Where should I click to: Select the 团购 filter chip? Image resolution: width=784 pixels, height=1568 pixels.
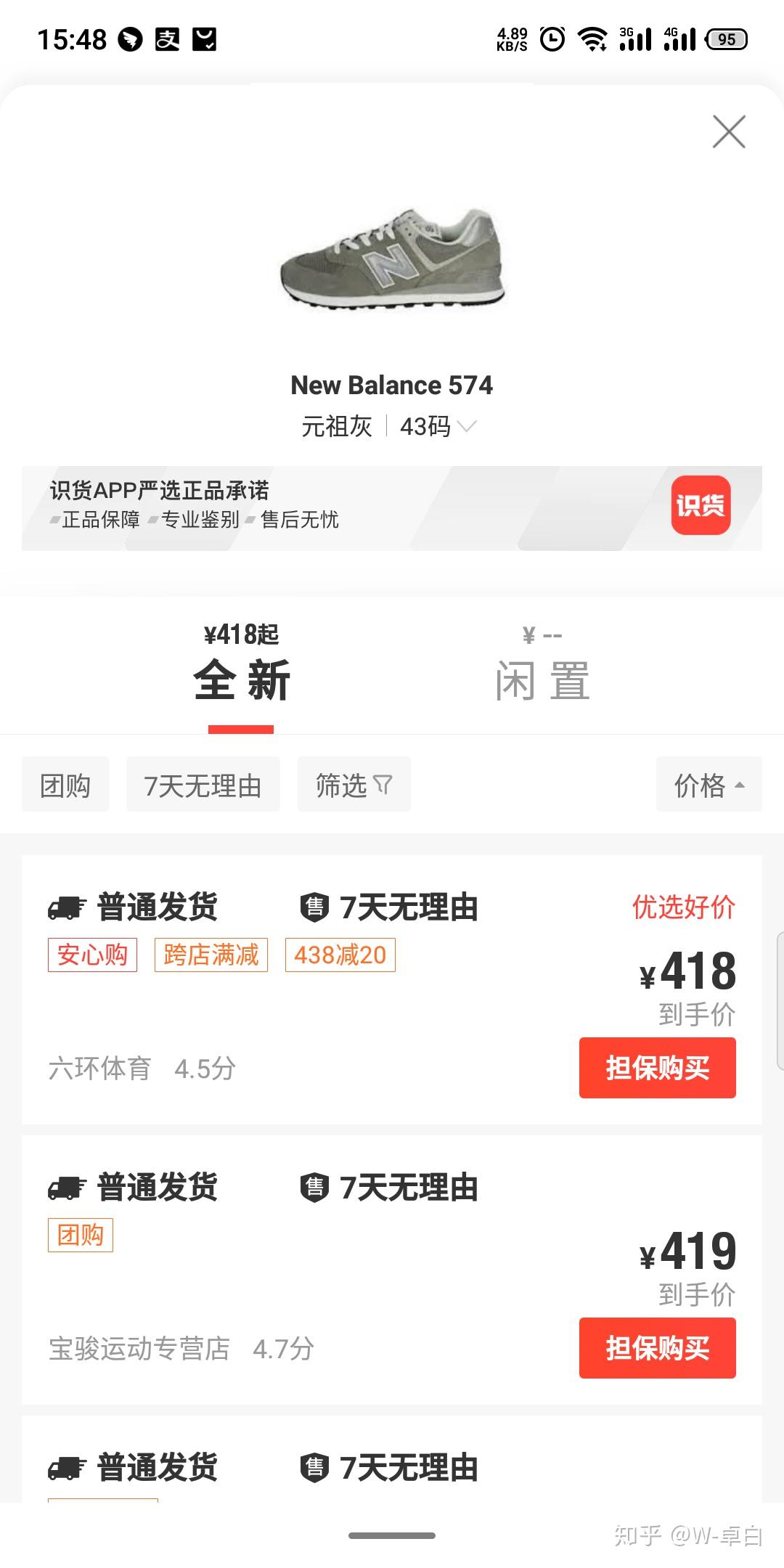[65, 785]
